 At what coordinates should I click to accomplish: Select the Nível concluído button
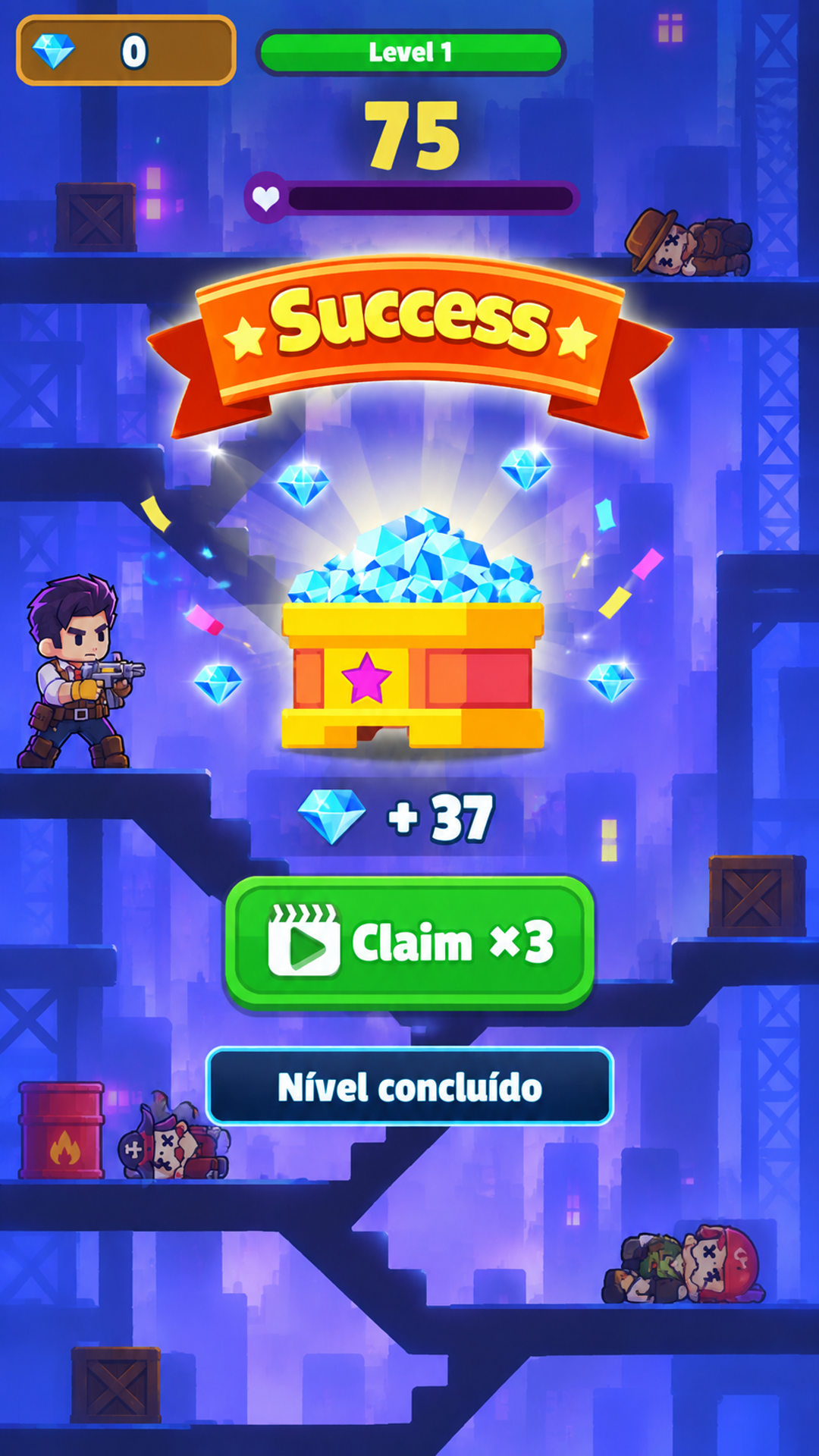click(409, 1086)
